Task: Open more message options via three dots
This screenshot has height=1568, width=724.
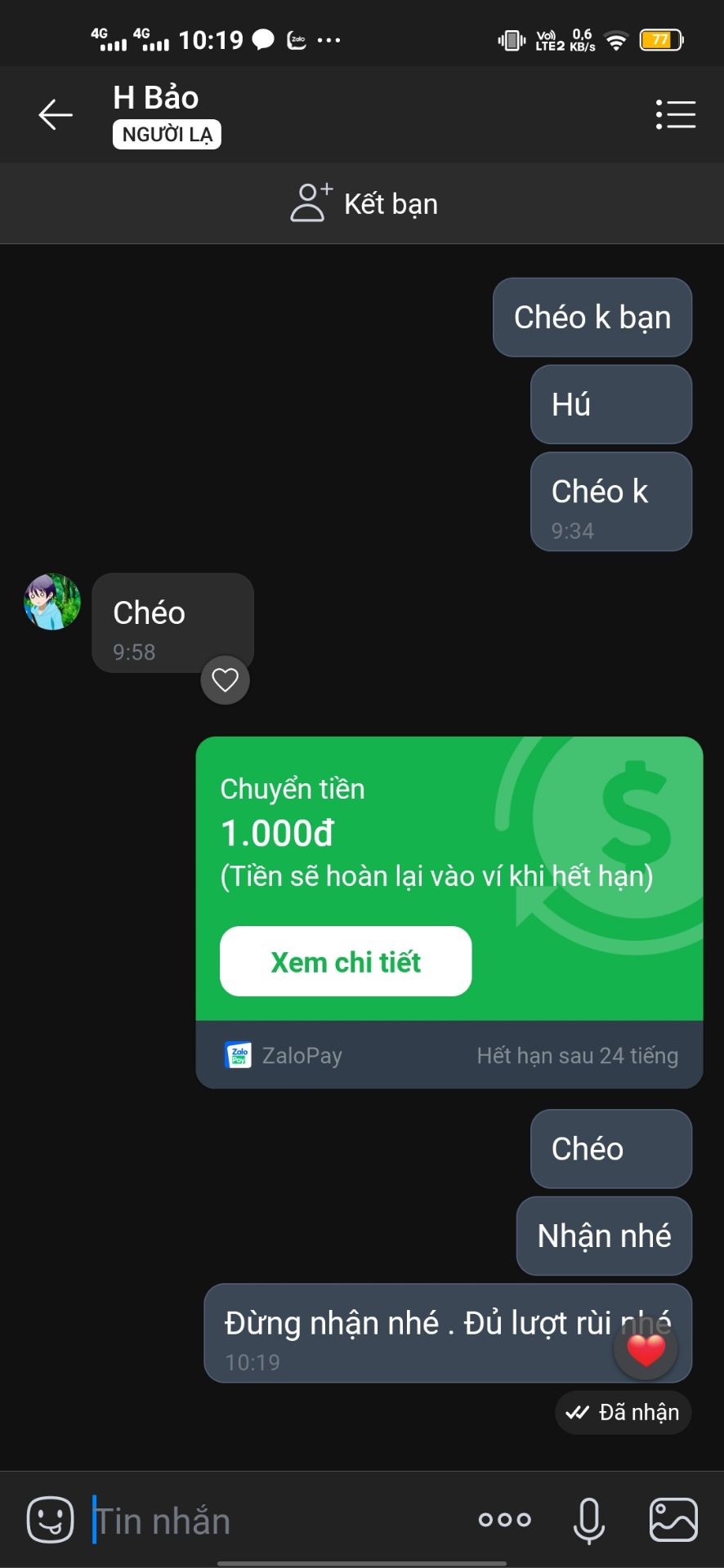Action: 503,1519
